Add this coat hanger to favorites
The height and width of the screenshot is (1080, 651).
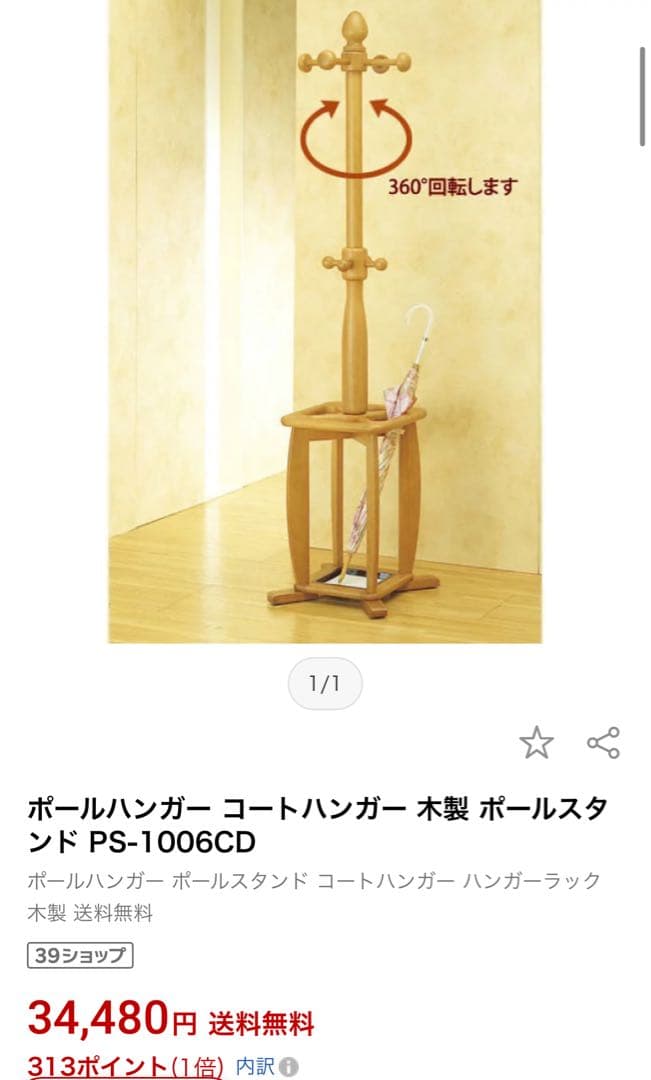click(x=537, y=742)
